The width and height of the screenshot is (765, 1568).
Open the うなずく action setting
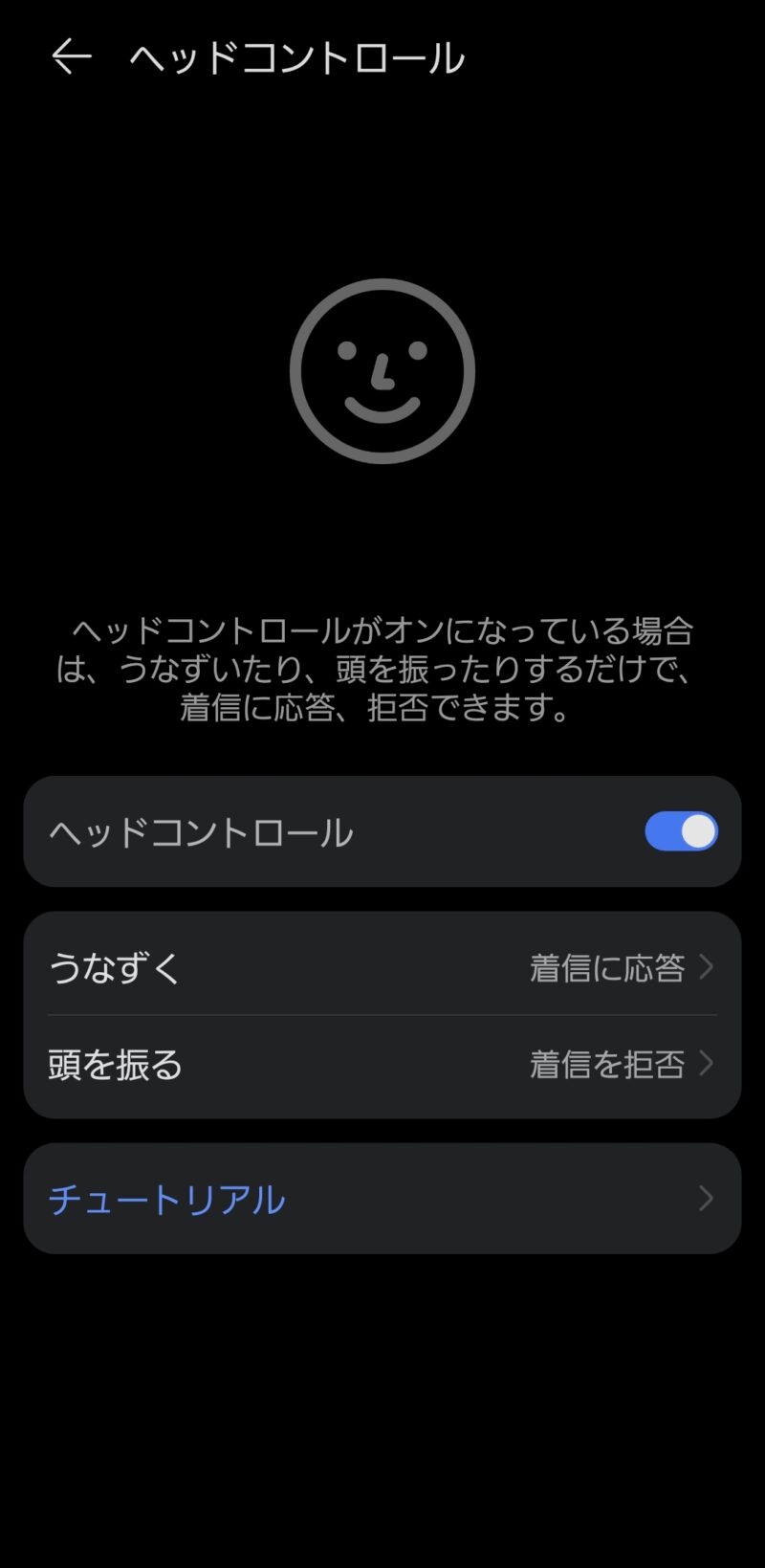[382, 967]
